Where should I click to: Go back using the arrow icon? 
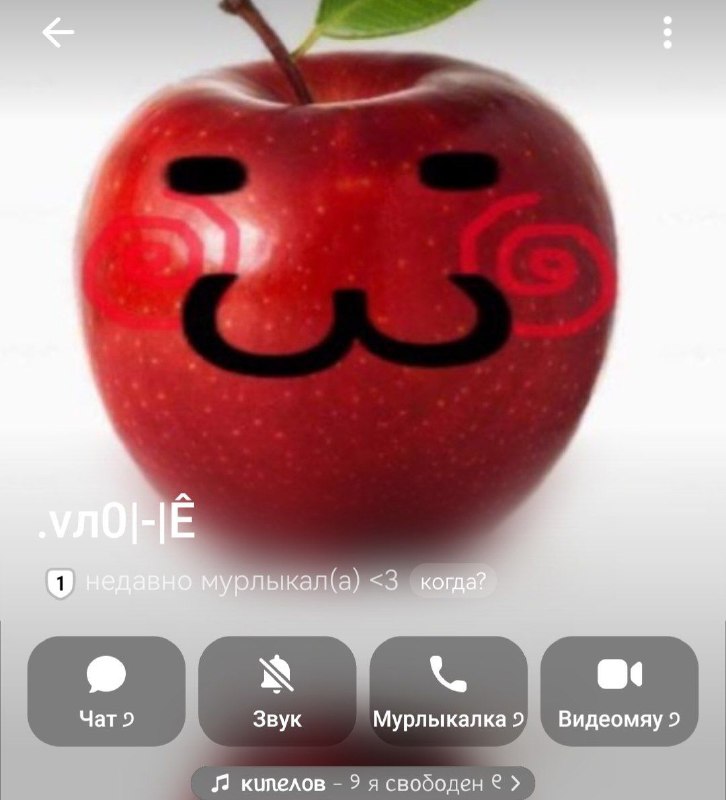(x=58, y=32)
